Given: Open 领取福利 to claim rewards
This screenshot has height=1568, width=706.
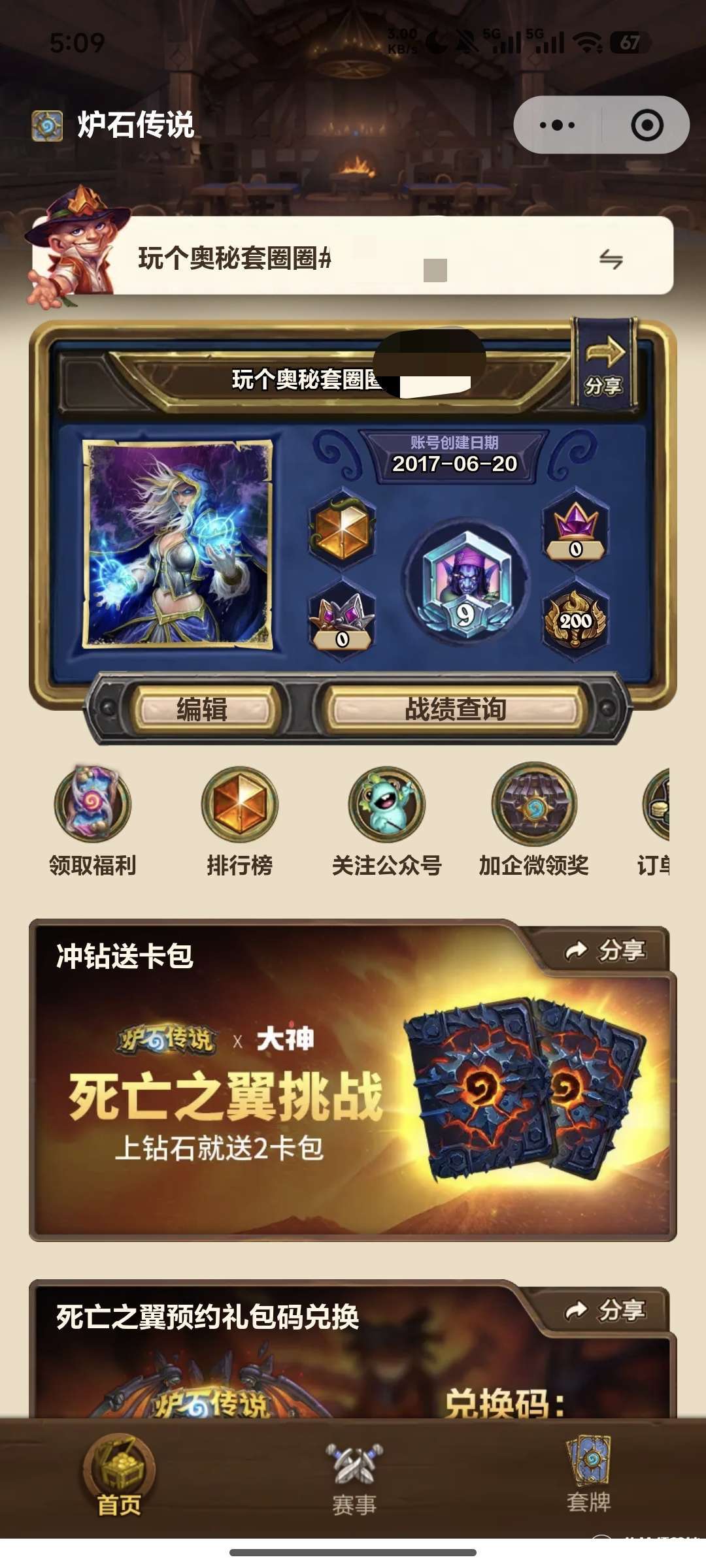Looking at the screenshot, I should (x=93, y=820).
